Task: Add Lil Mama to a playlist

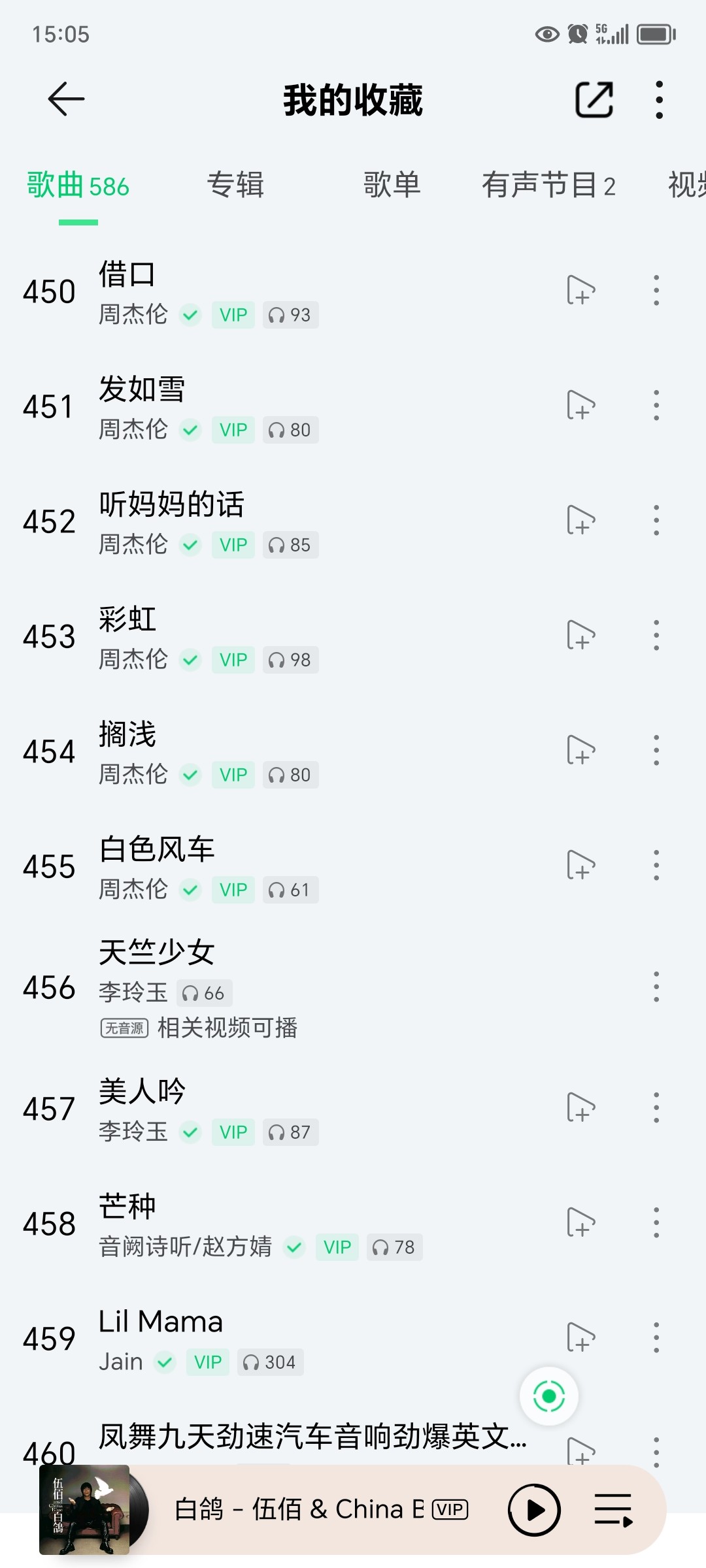Action: [x=580, y=1338]
